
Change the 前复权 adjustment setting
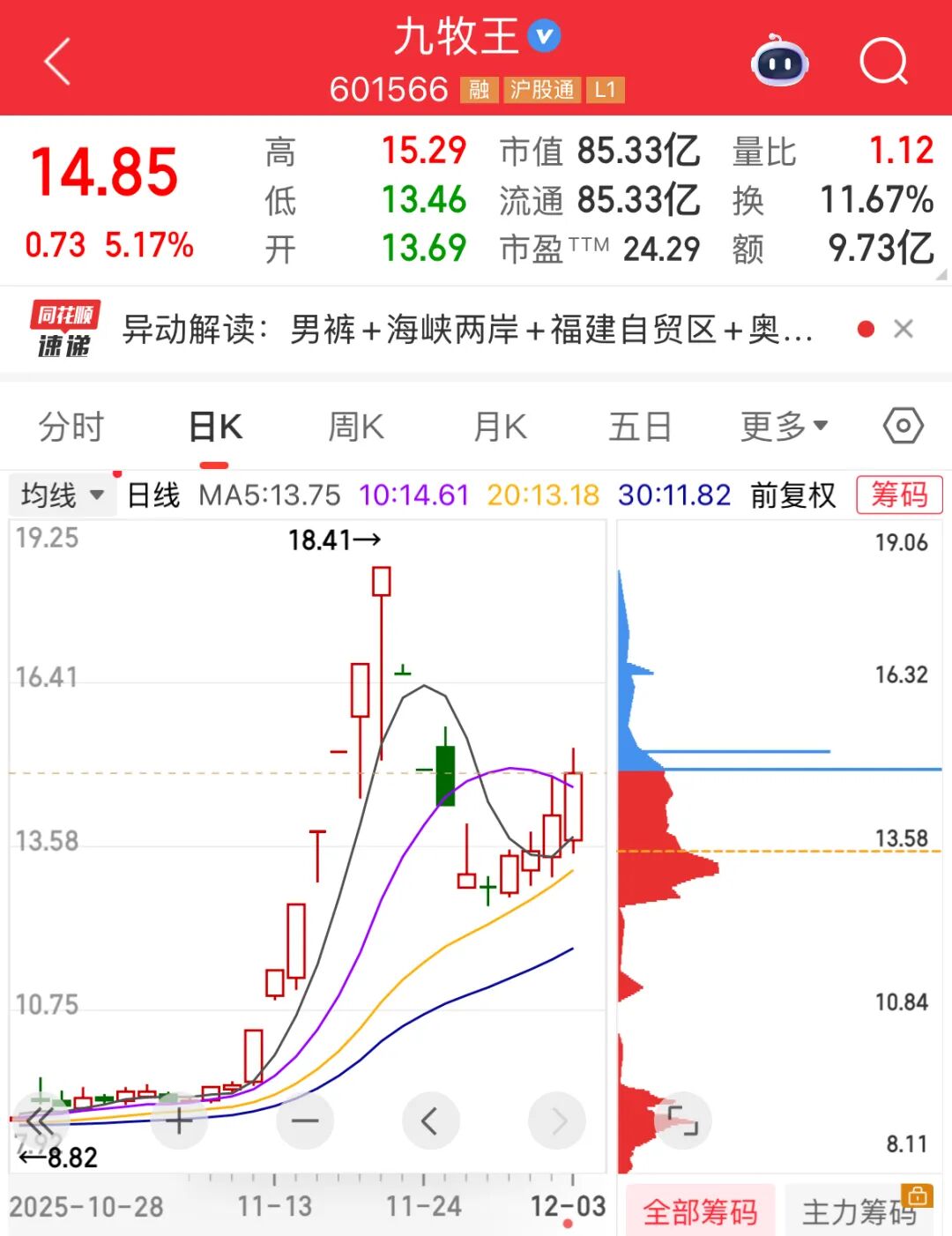pyautogui.click(x=792, y=495)
